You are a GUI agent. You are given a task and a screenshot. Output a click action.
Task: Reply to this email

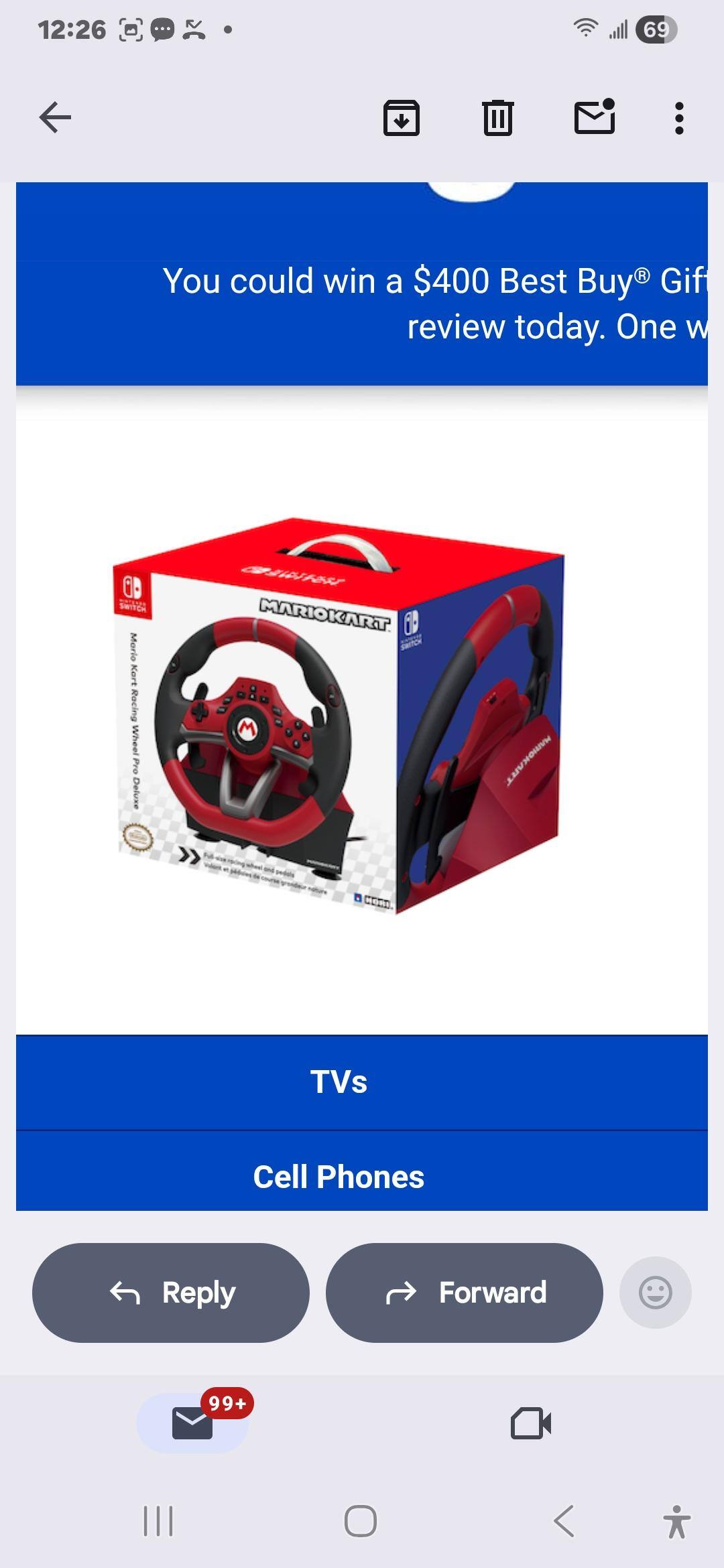click(171, 1293)
